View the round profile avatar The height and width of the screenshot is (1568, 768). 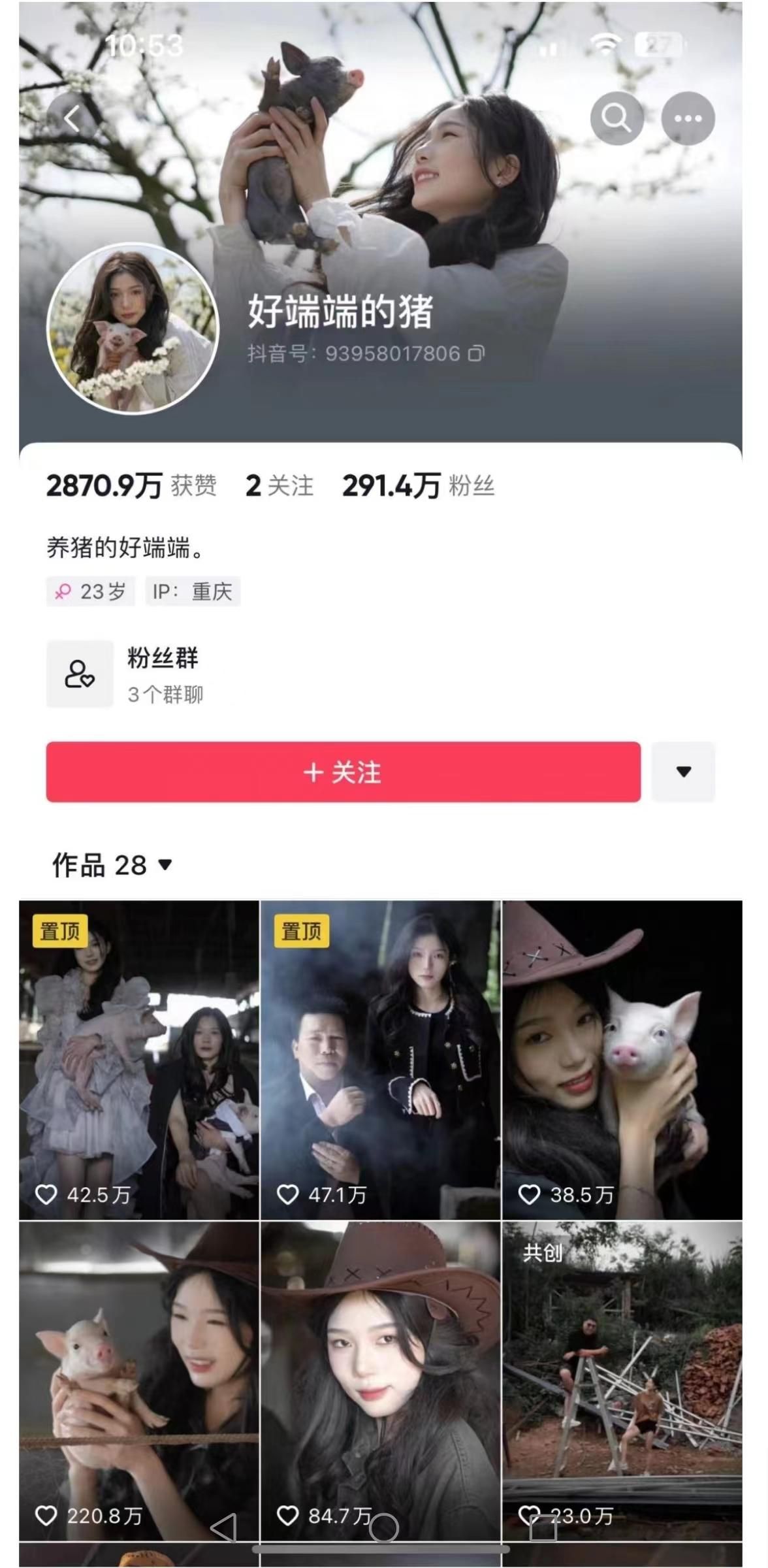(133, 329)
